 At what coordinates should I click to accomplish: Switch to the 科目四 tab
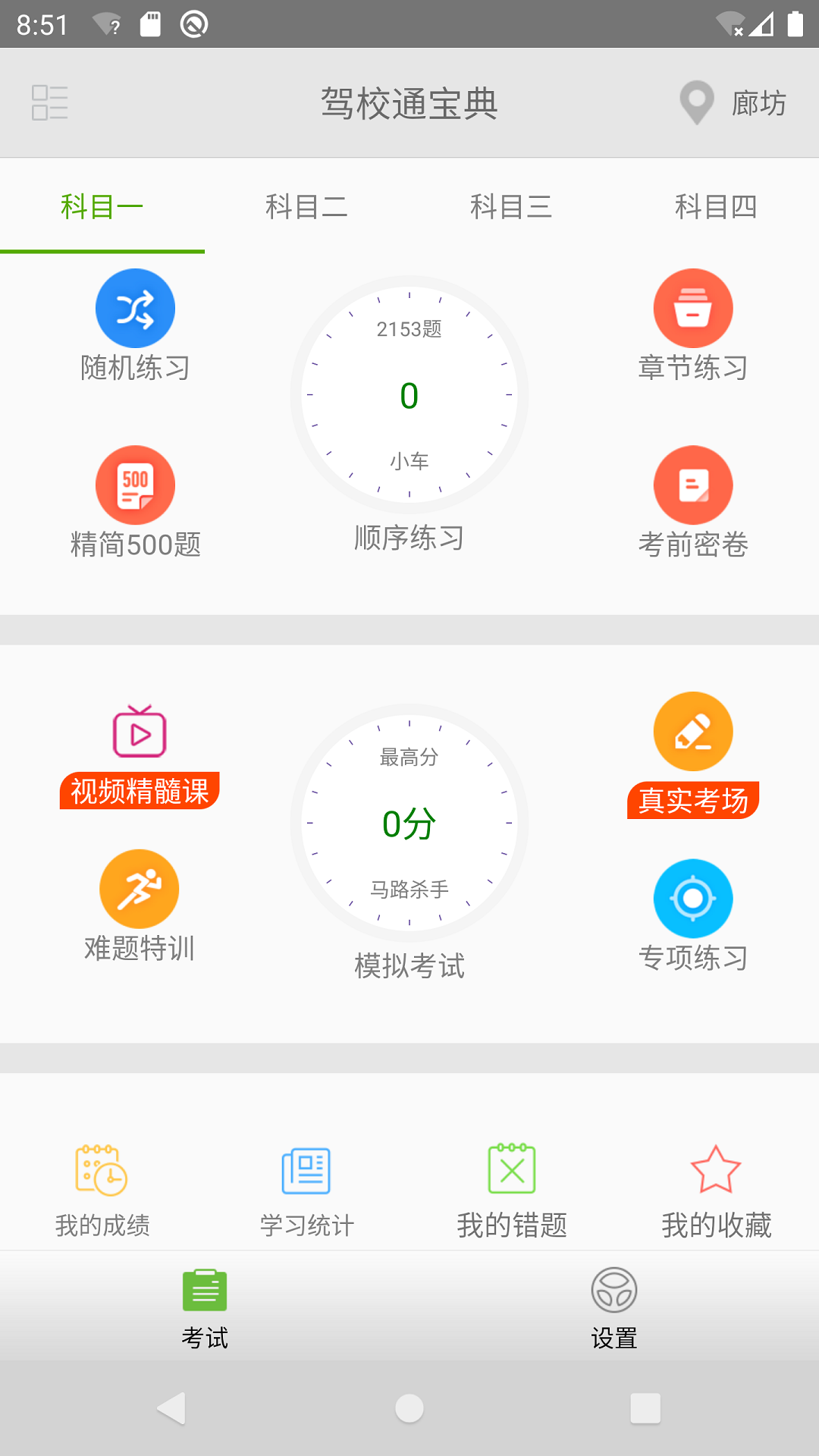pos(716,206)
